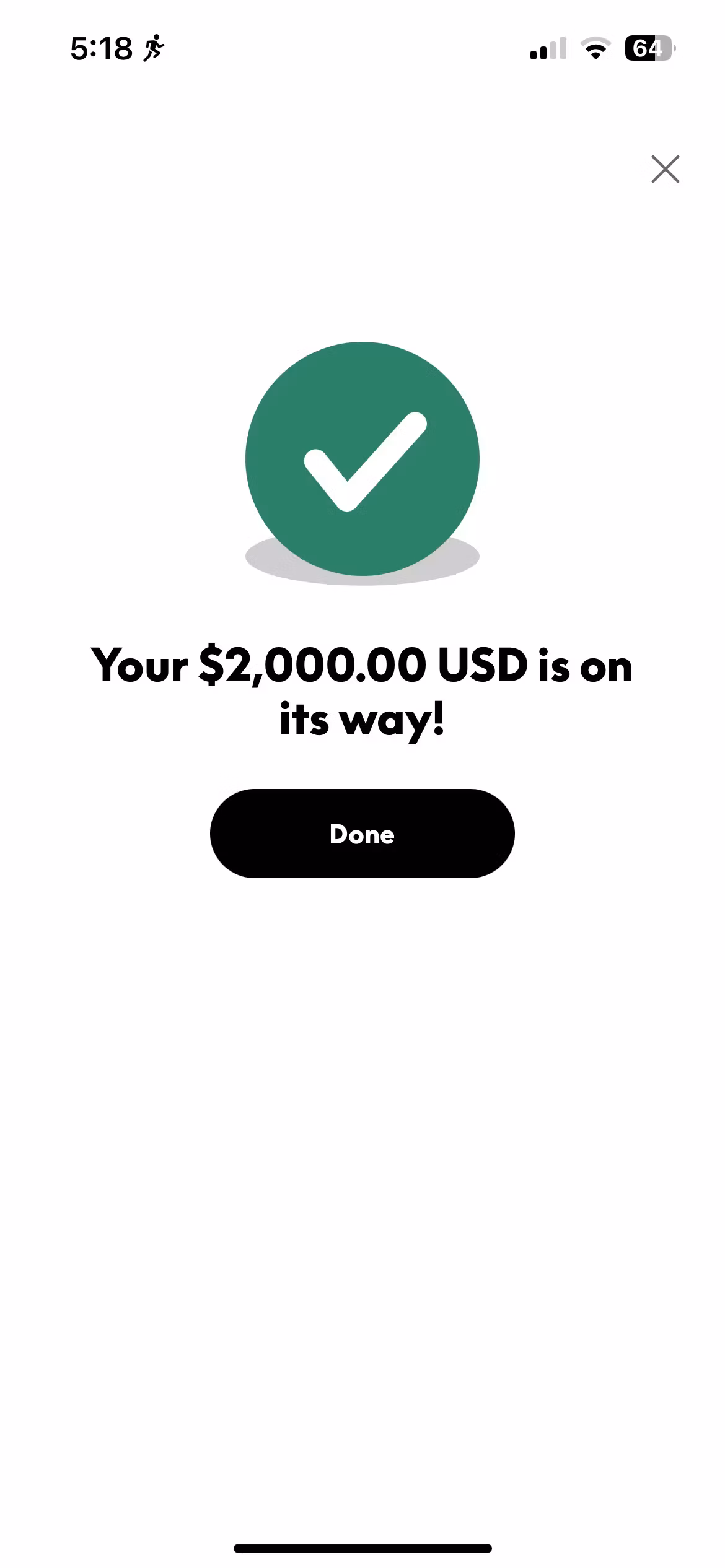The height and width of the screenshot is (1568, 725).
Task: Tap the Done button
Action: click(362, 834)
